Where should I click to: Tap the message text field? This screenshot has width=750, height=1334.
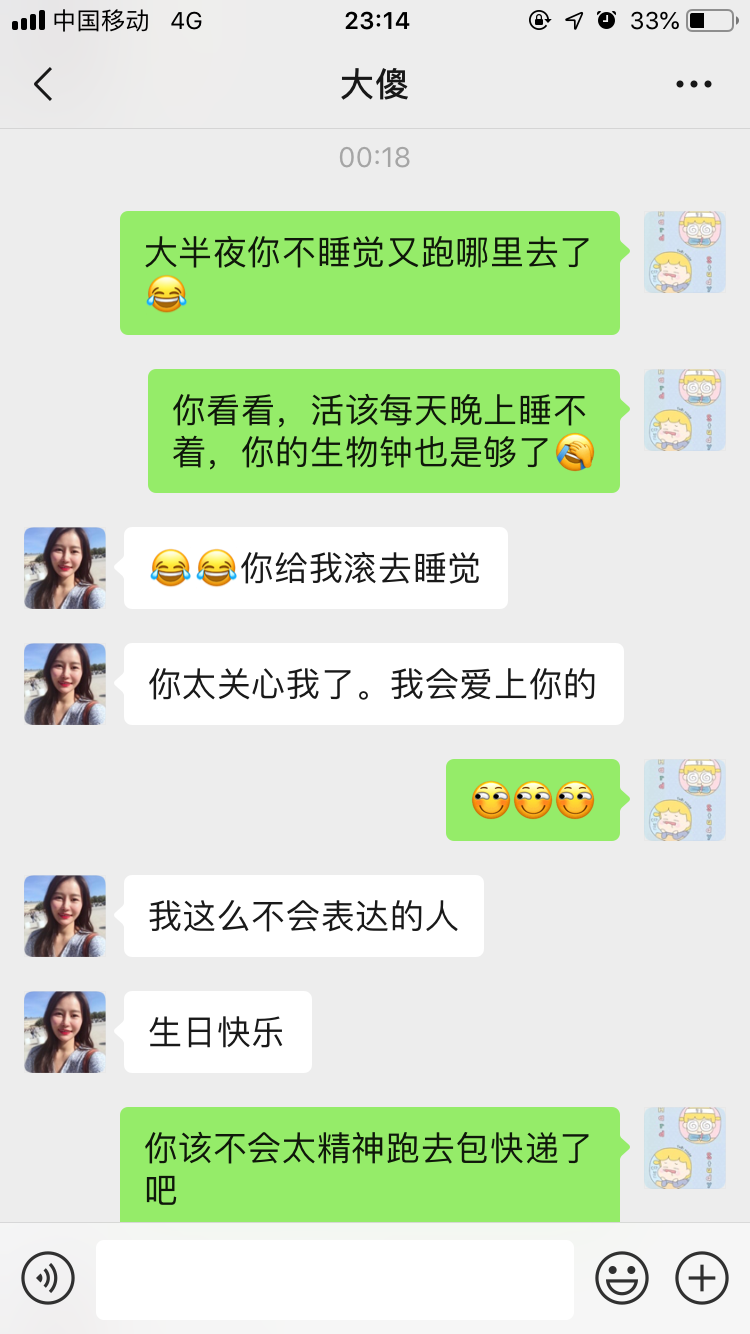335,1279
